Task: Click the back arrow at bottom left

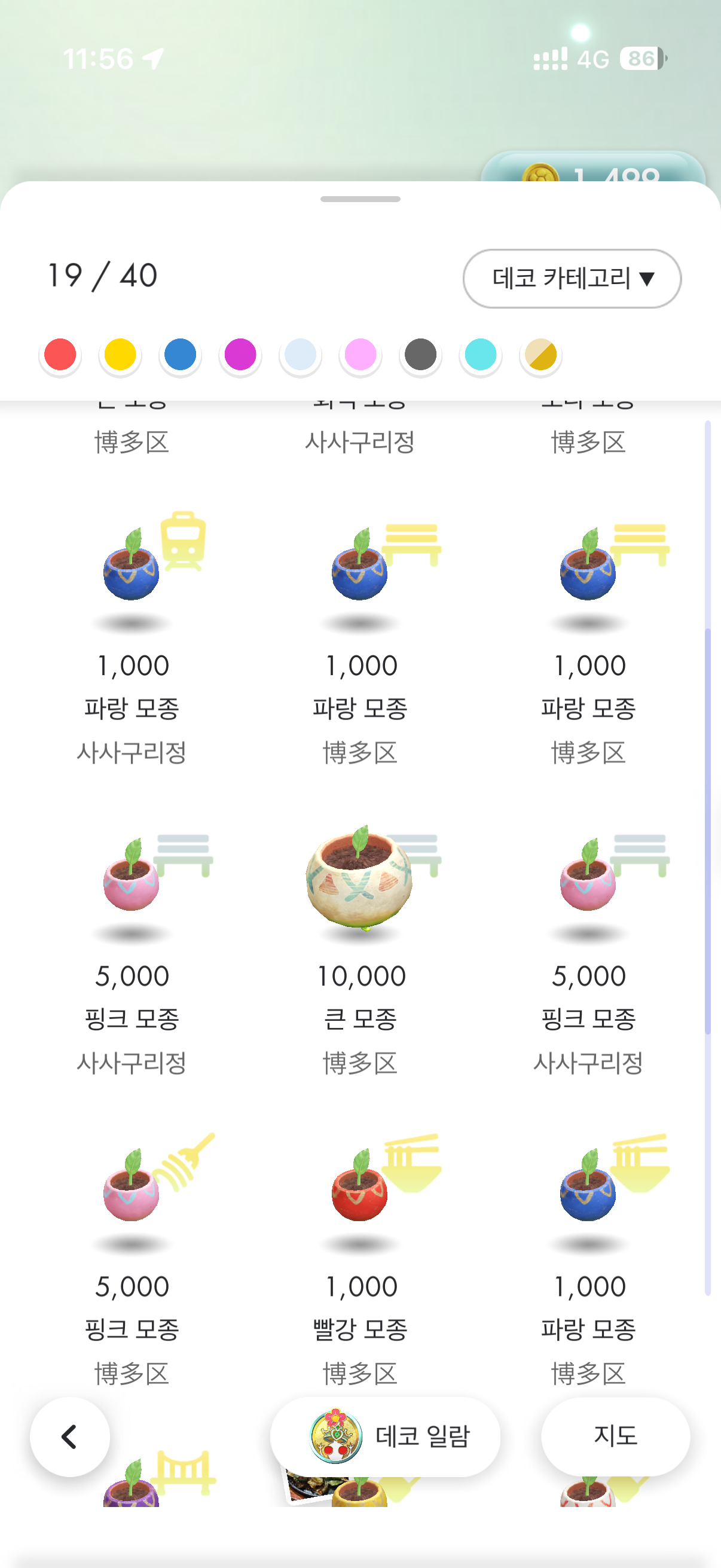Action: [x=70, y=1436]
